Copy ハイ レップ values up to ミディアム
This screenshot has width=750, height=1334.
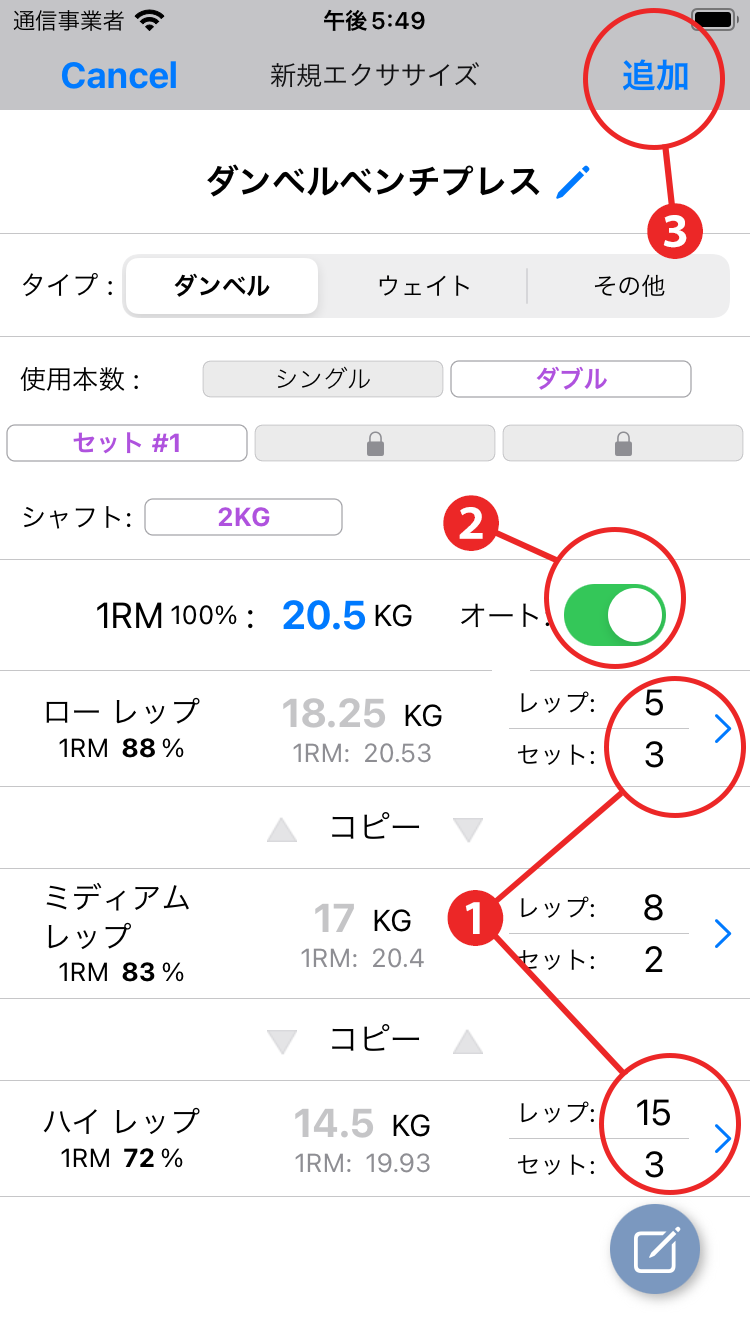click(467, 1041)
